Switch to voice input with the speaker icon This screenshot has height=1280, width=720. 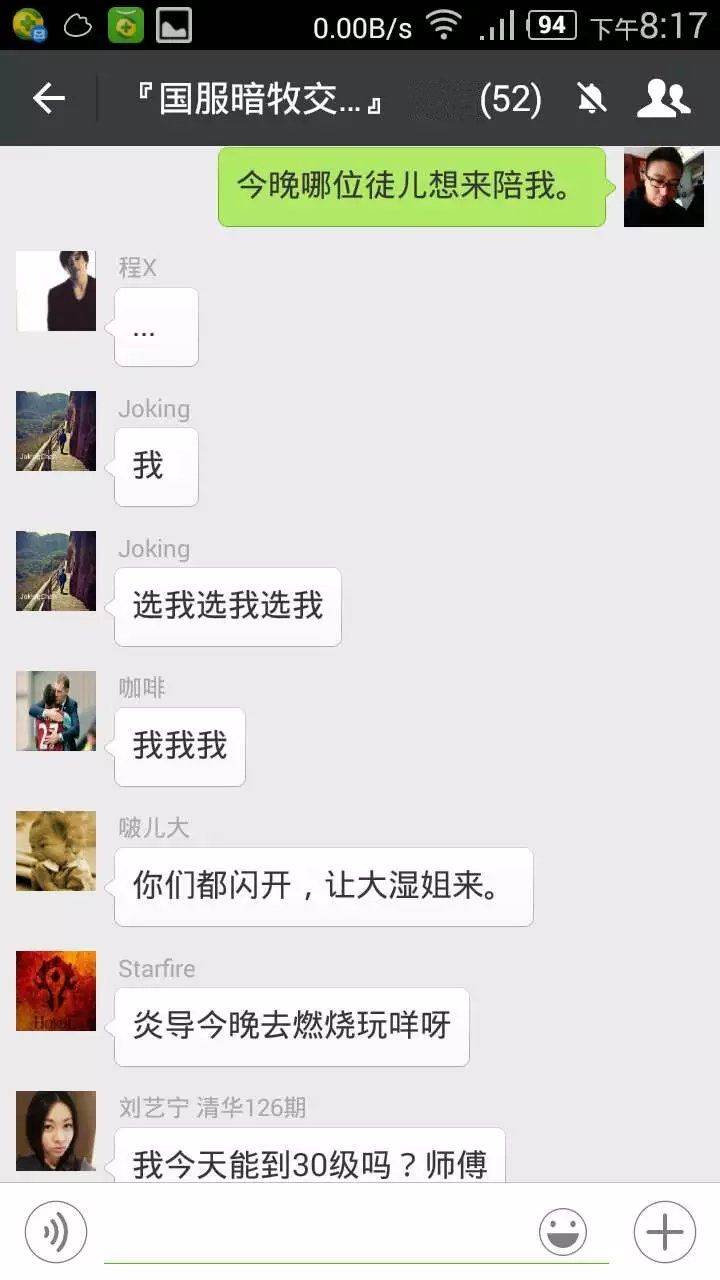(56, 1232)
